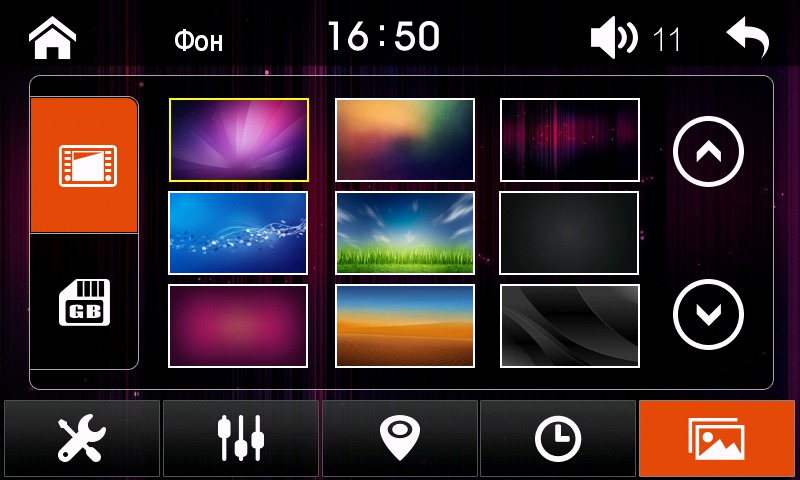Select the desert dunes wallpaper
This screenshot has height=480, width=800.
click(x=405, y=326)
